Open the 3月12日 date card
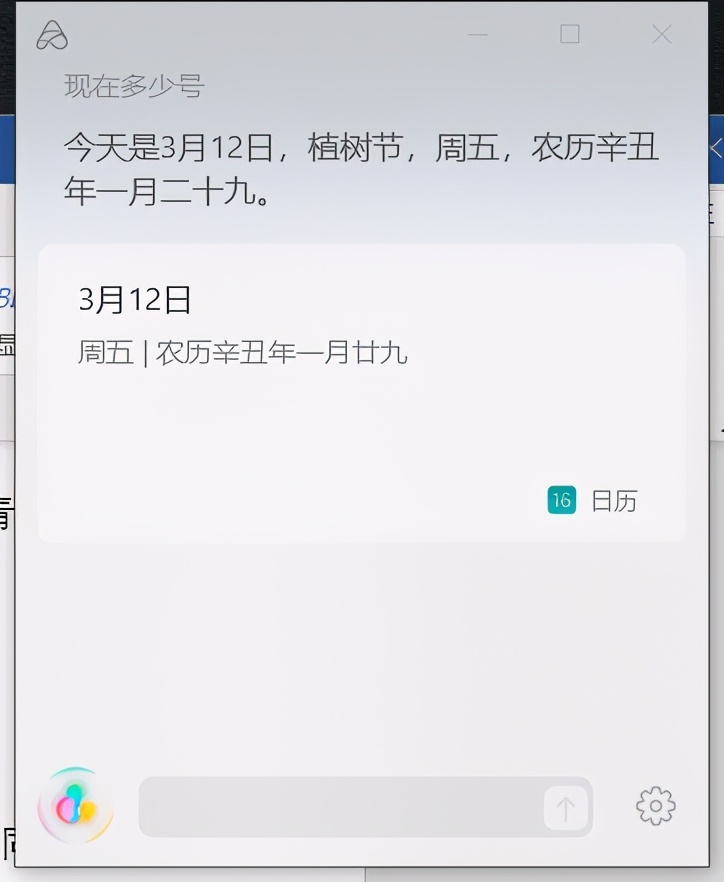 [x=360, y=393]
